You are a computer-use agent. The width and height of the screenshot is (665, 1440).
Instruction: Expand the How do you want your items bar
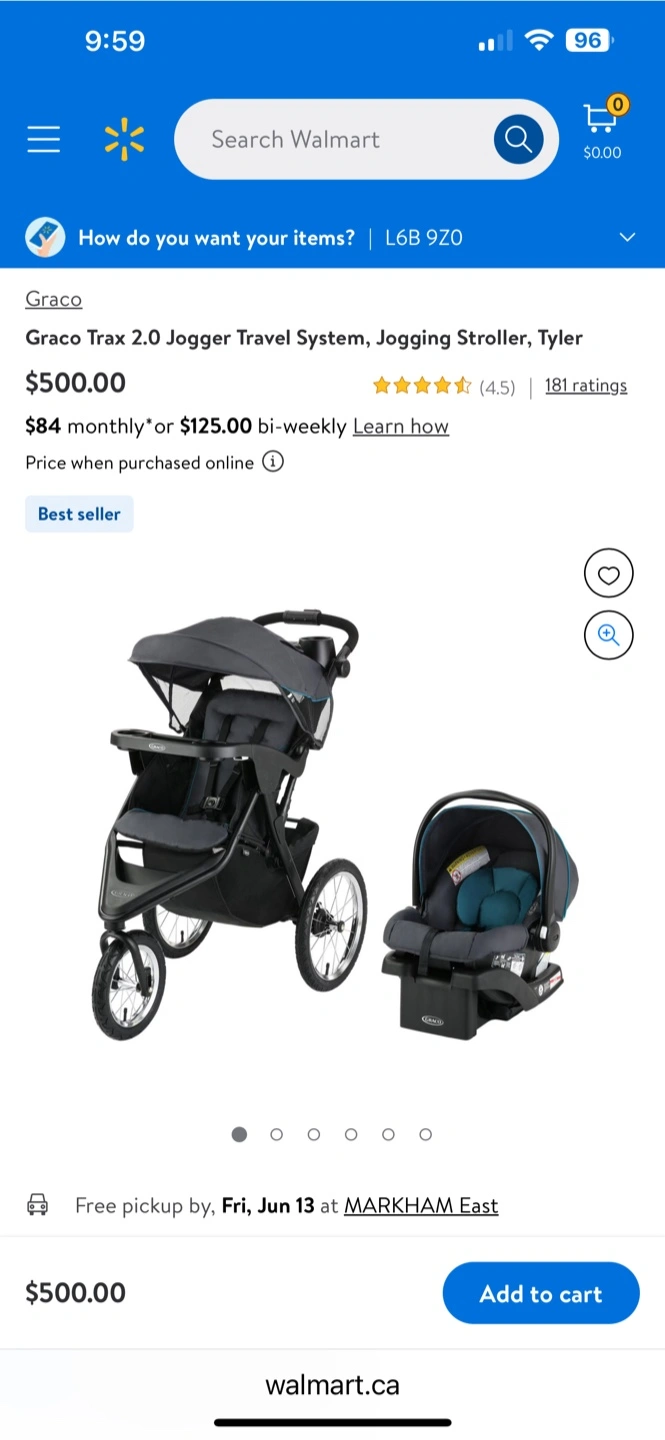coord(332,238)
